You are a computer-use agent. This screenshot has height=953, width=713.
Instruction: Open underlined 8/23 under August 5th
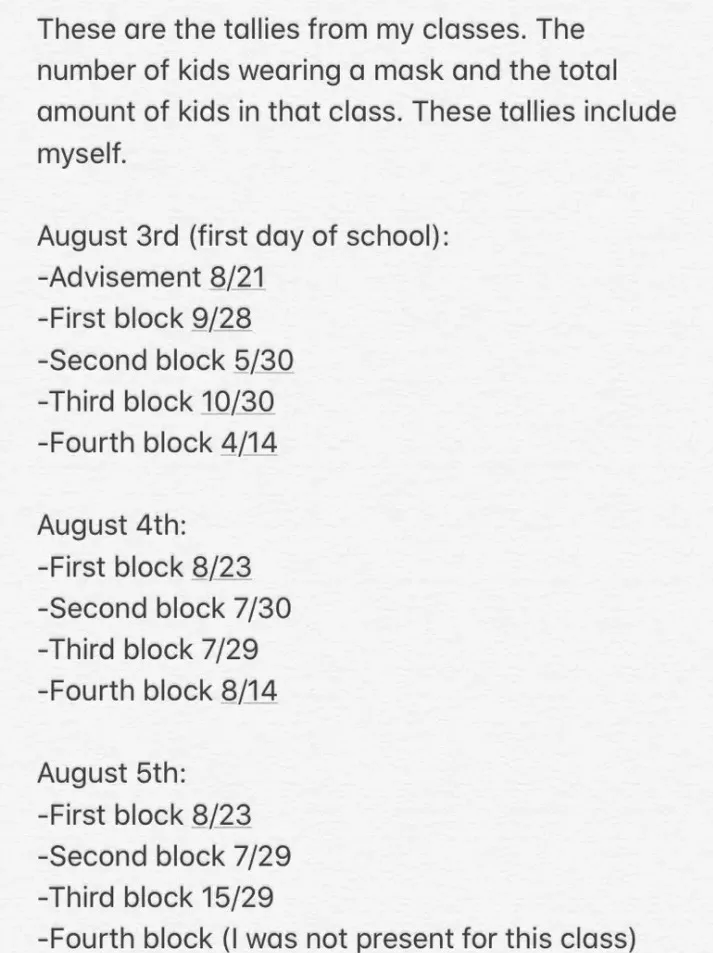[x=221, y=815]
